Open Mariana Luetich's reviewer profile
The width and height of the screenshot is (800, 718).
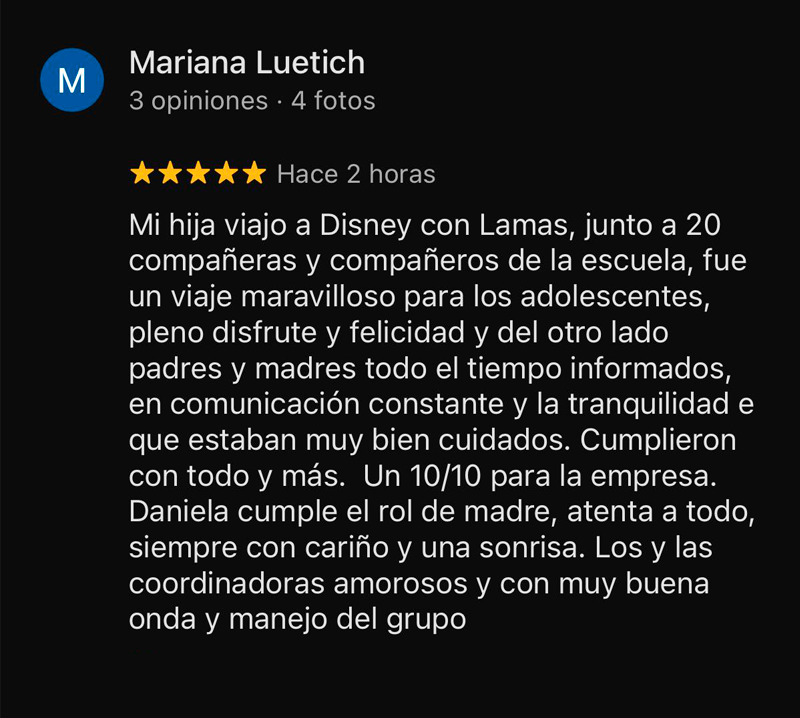click(x=246, y=64)
